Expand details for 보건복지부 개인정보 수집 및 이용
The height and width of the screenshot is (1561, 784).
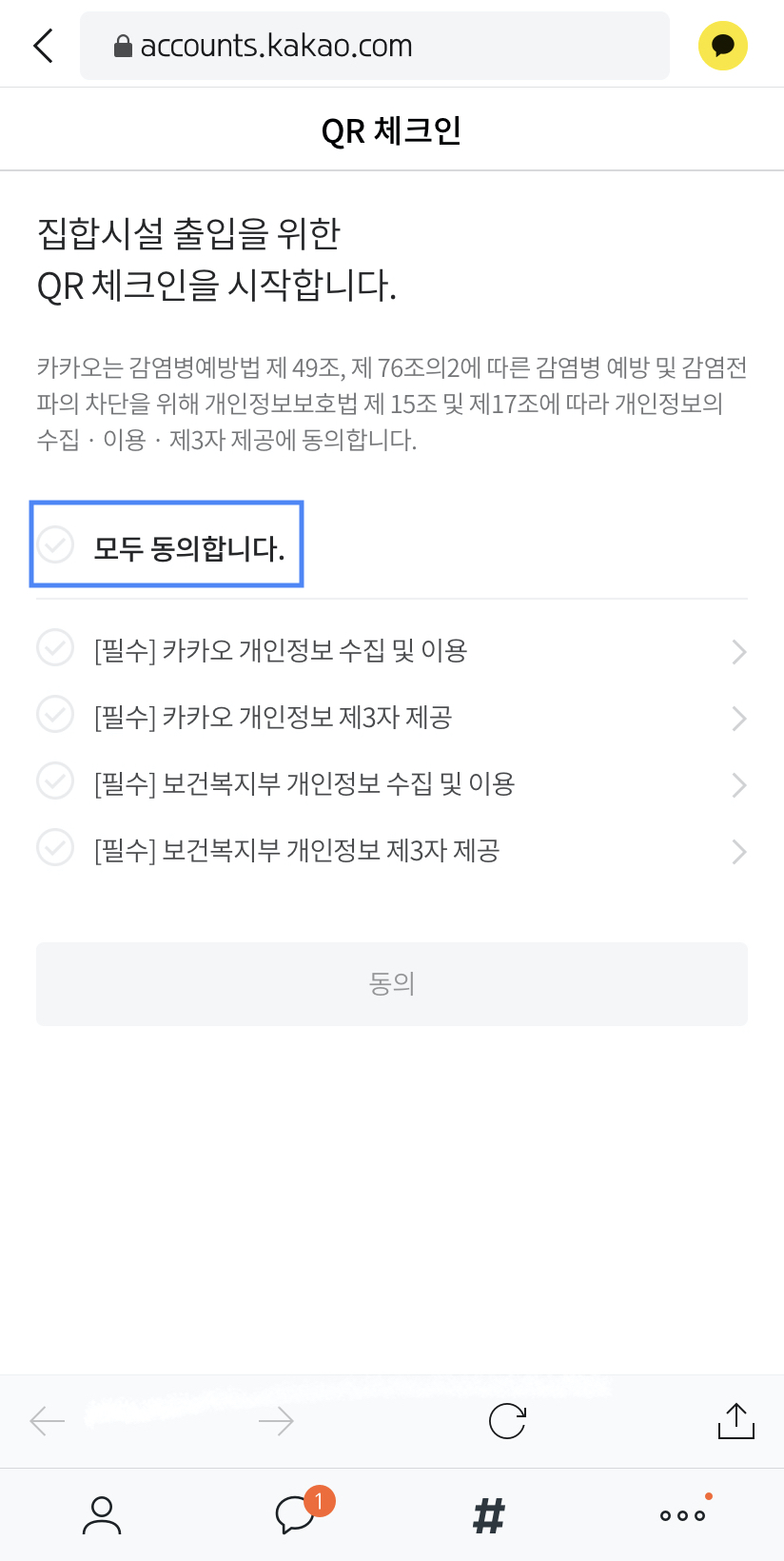coord(738,785)
